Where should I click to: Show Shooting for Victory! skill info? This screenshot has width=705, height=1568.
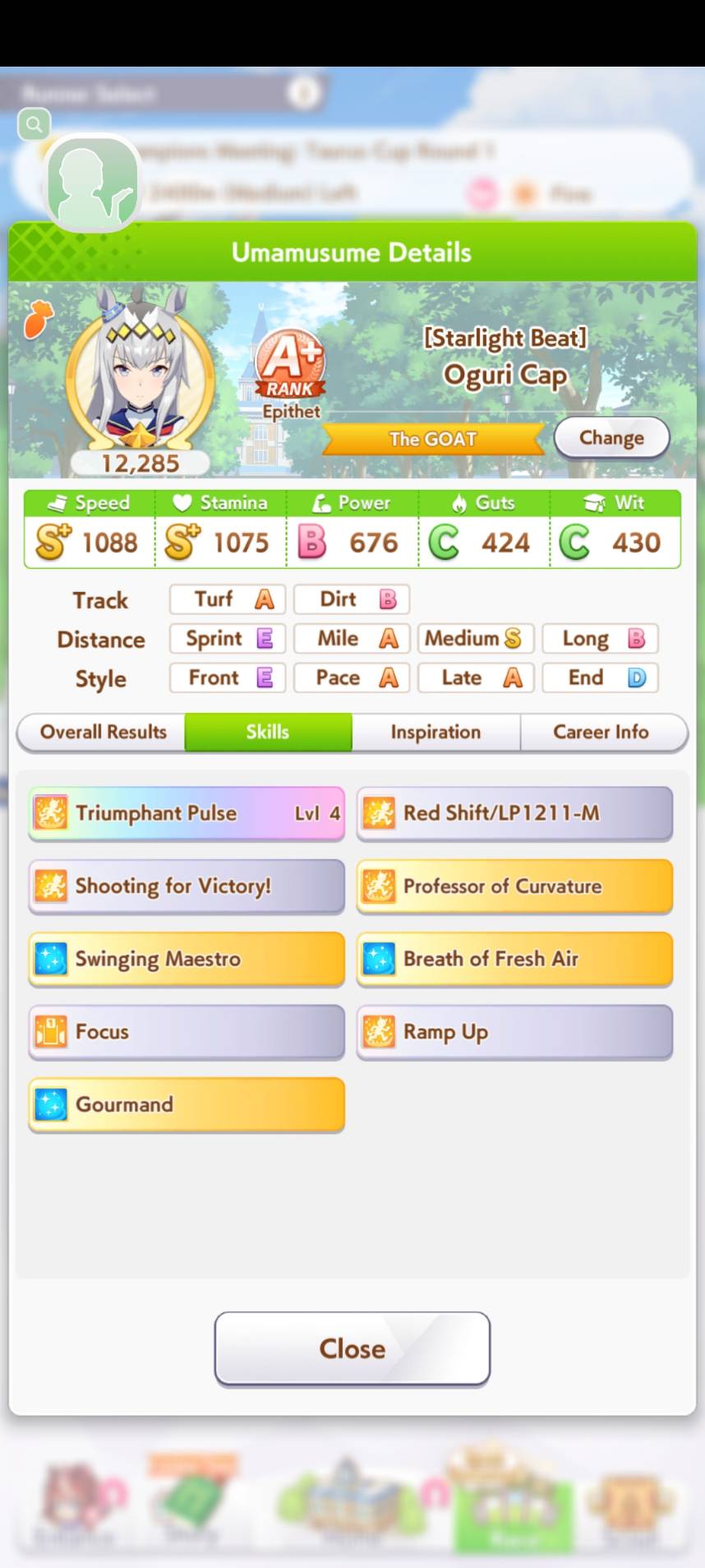click(x=187, y=886)
